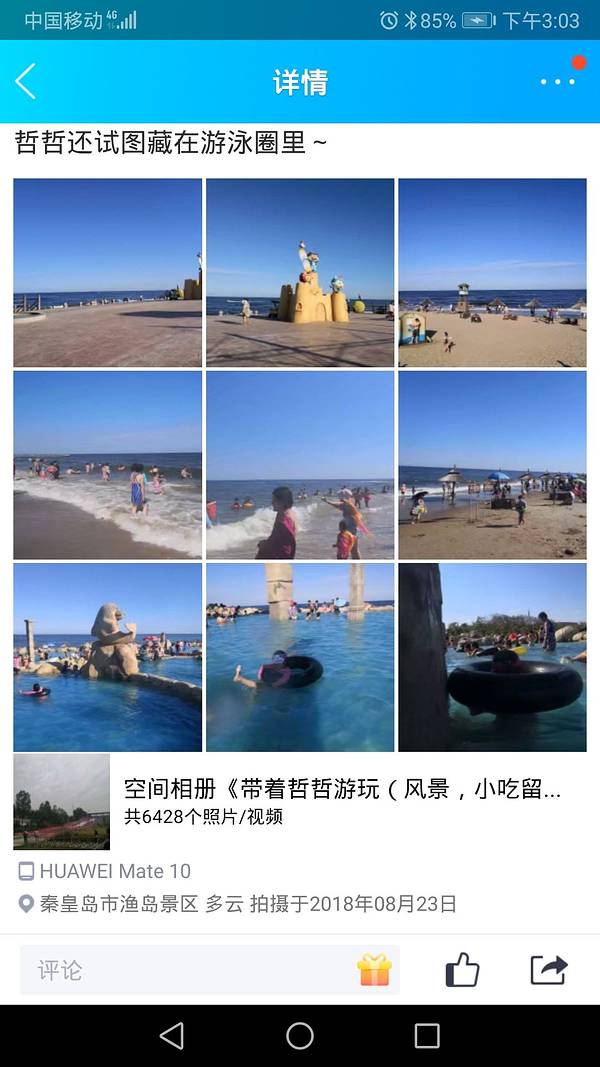View the close-up black swim ring photo
Image resolution: width=600 pixels, height=1067 pixels.
click(492, 657)
